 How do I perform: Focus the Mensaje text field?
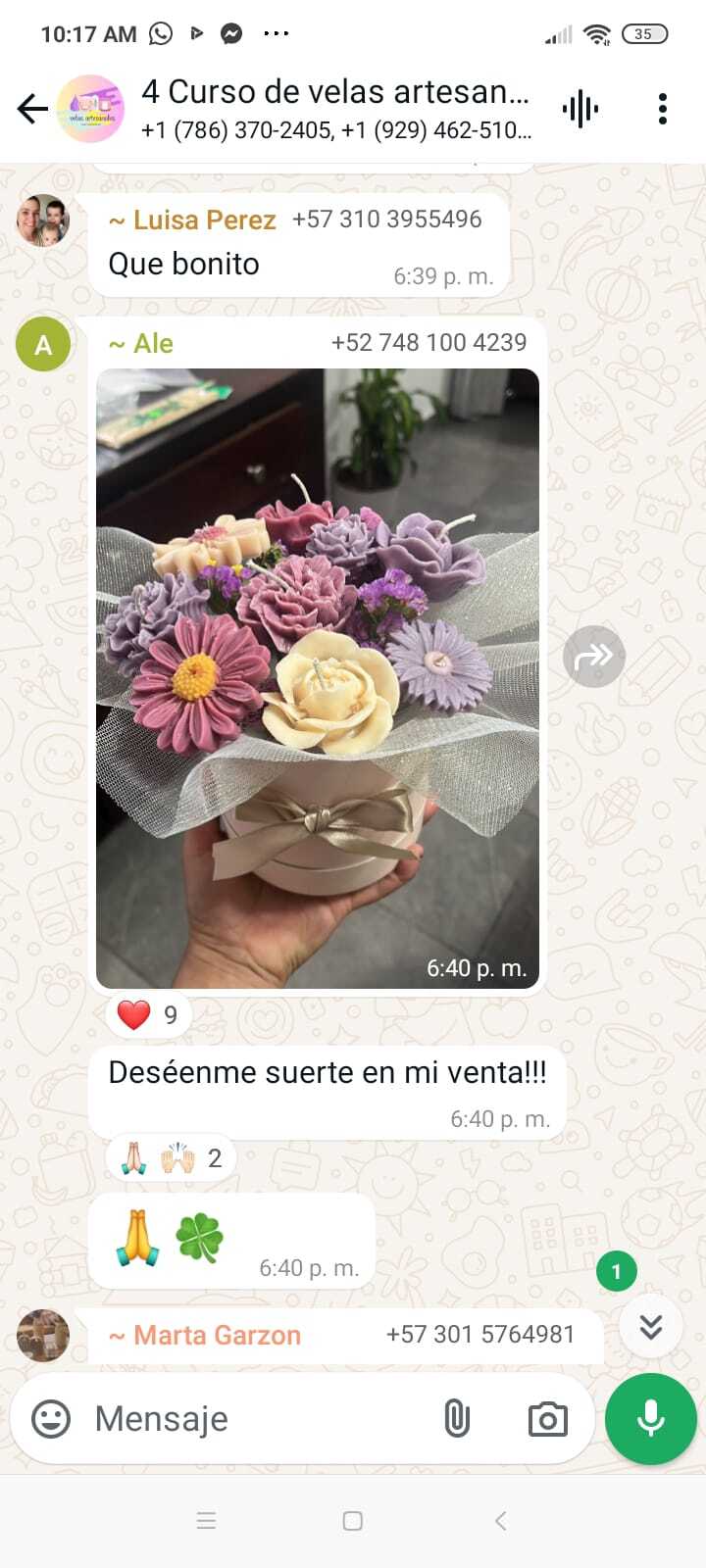coord(255,1418)
